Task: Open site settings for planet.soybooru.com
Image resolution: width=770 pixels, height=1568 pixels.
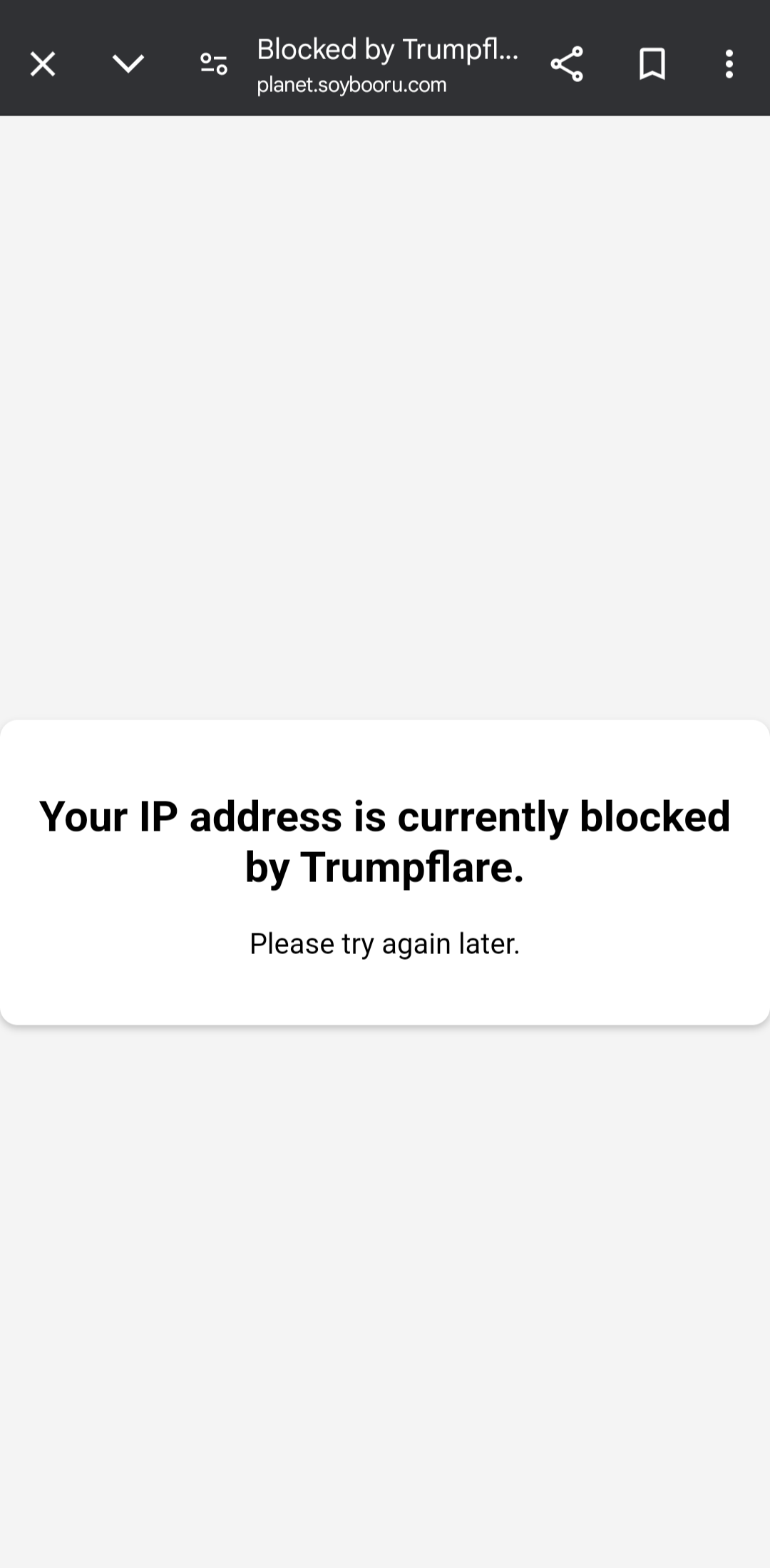Action: point(213,64)
